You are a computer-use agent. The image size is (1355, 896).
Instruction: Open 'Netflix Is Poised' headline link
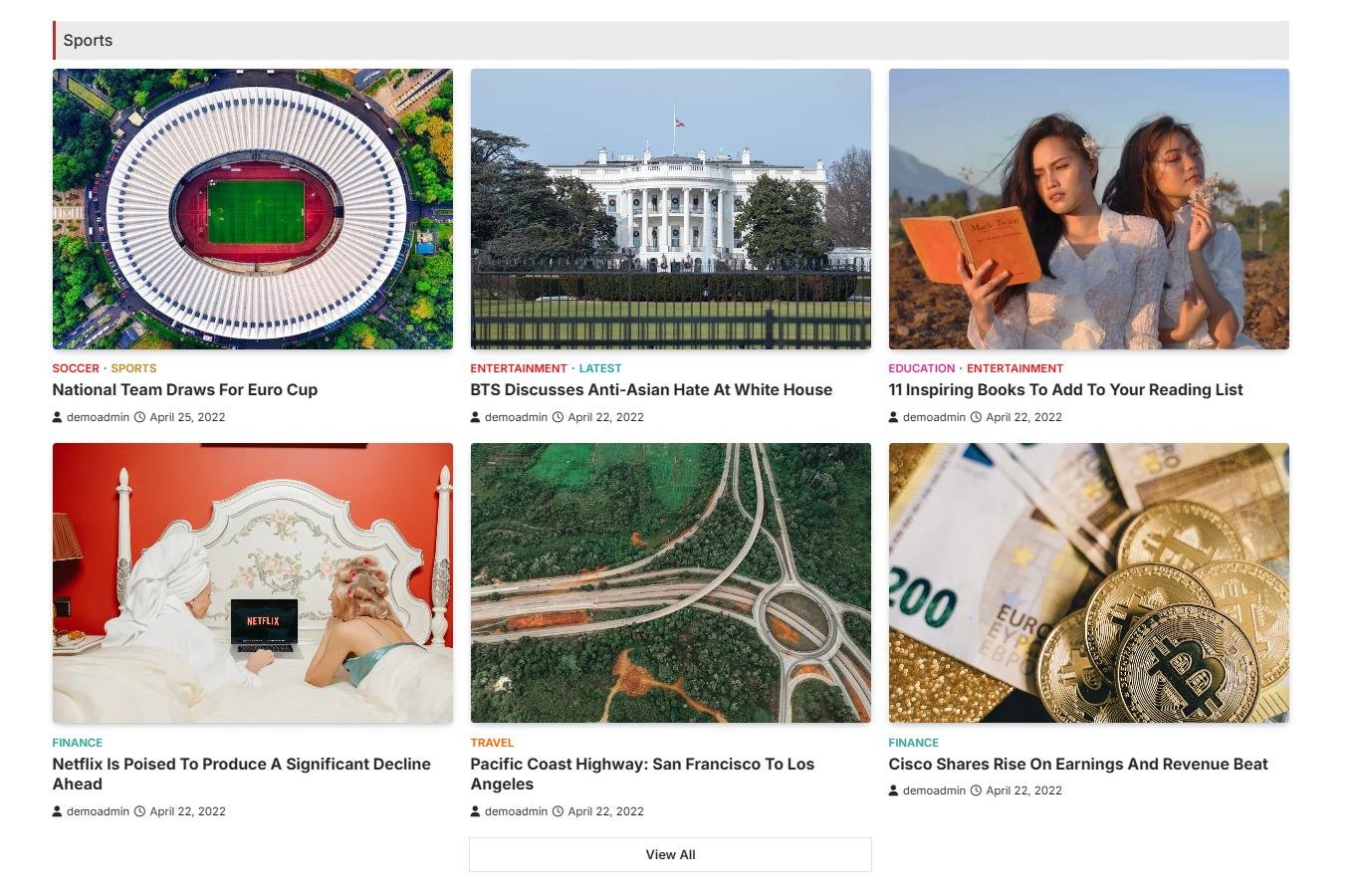coord(241,765)
